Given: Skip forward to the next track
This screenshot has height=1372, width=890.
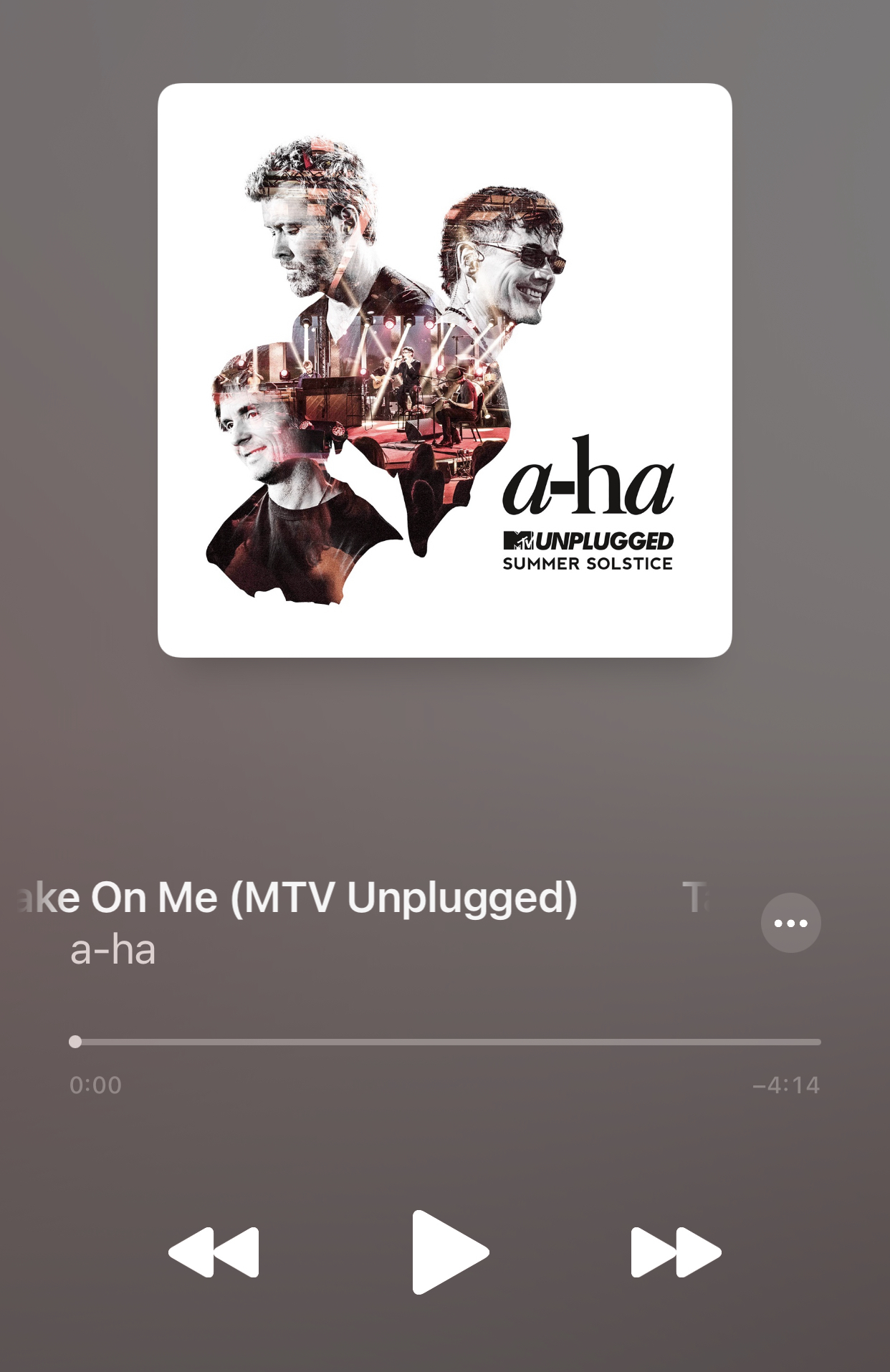Looking at the screenshot, I should point(675,1252).
